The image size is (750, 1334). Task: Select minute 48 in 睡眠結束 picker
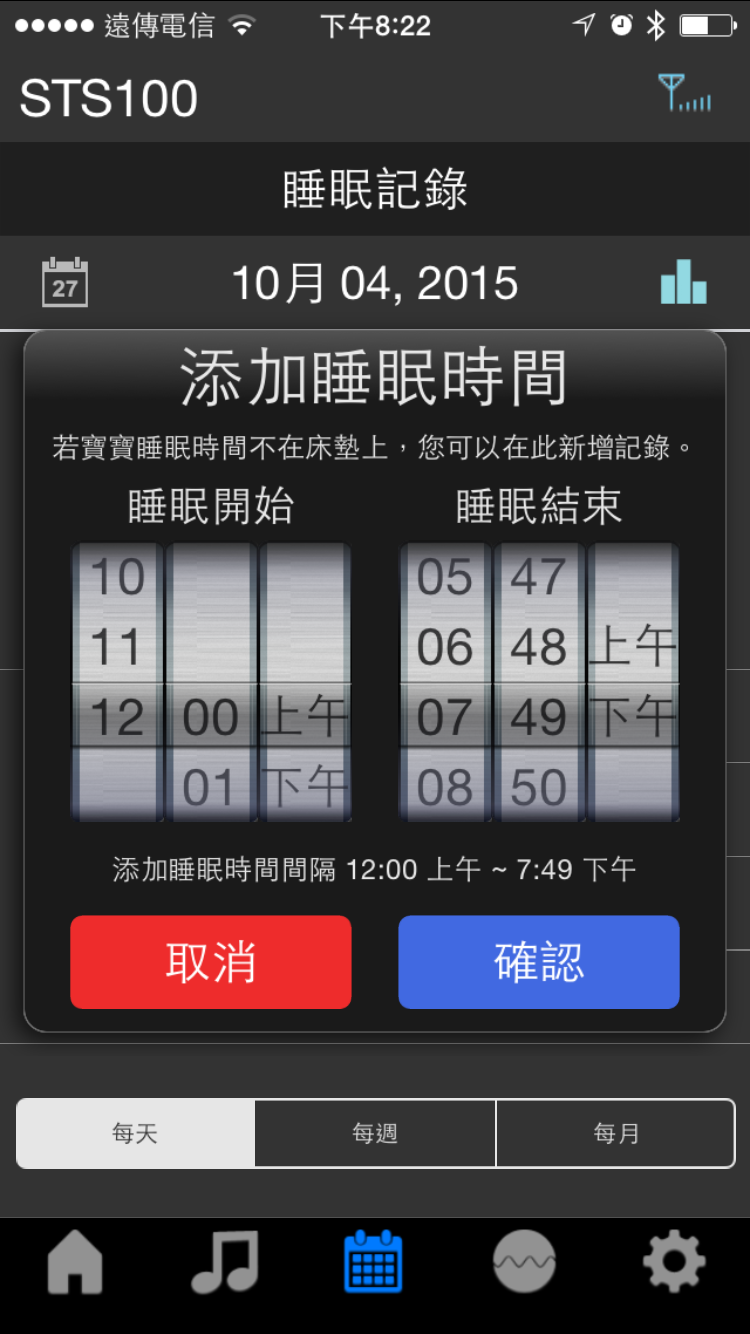coord(538,648)
